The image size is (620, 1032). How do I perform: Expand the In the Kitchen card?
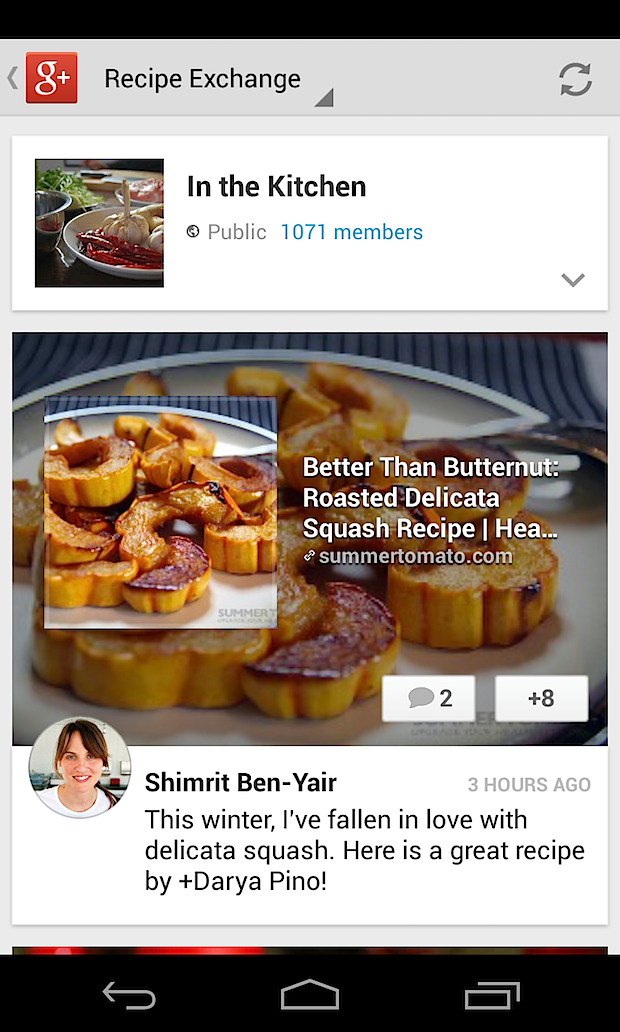pyautogui.click(x=572, y=280)
